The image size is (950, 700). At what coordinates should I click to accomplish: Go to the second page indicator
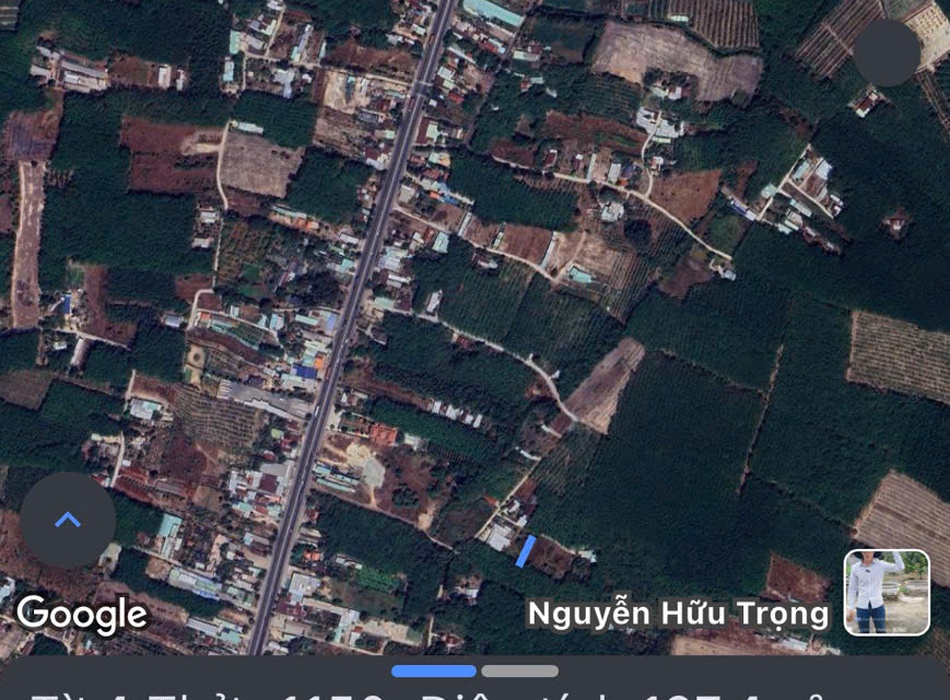coord(518,671)
